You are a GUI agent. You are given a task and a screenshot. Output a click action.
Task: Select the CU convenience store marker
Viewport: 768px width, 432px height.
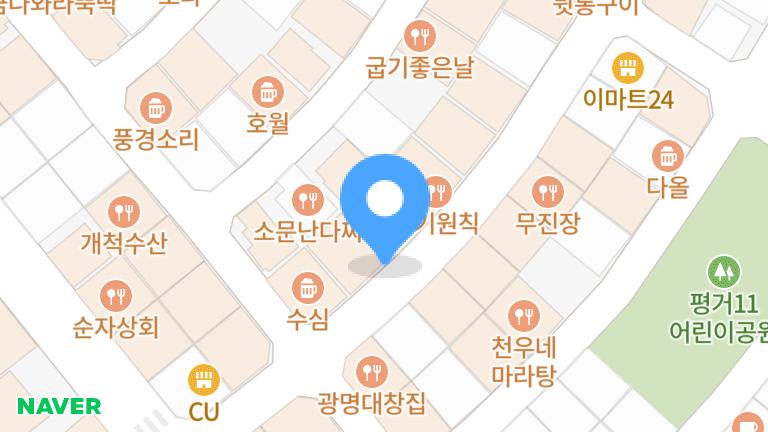(203, 379)
